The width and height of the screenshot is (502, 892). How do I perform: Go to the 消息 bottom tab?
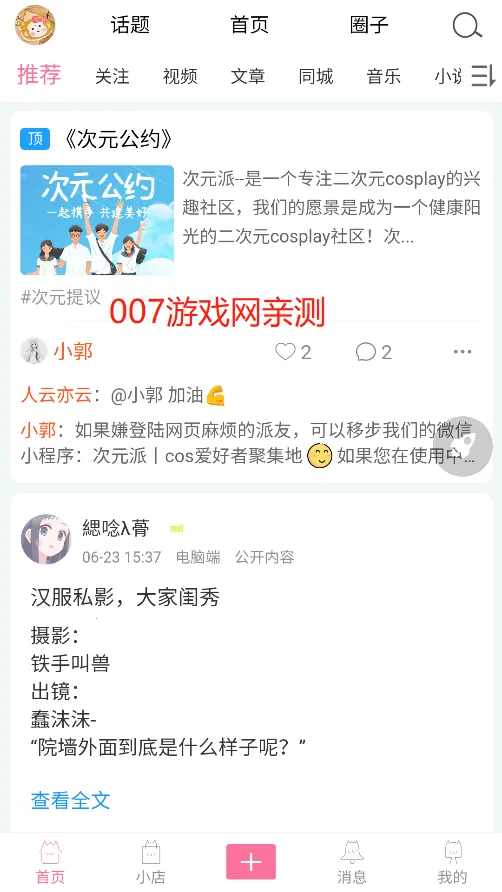click(352, 862)
